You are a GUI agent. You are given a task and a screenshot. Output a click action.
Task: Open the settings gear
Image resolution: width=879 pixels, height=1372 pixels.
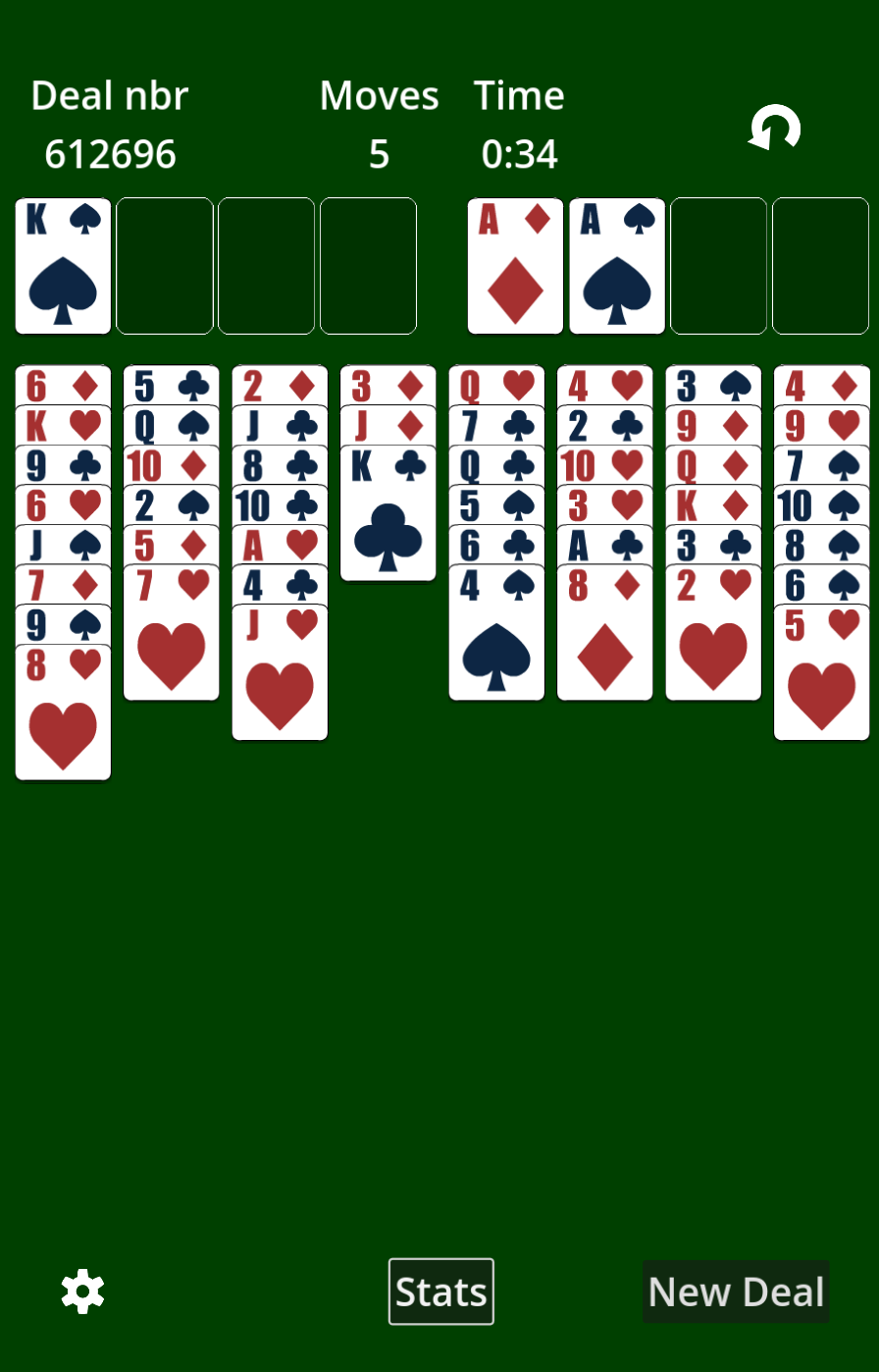pyautogui.click(x=82, y=1292)
